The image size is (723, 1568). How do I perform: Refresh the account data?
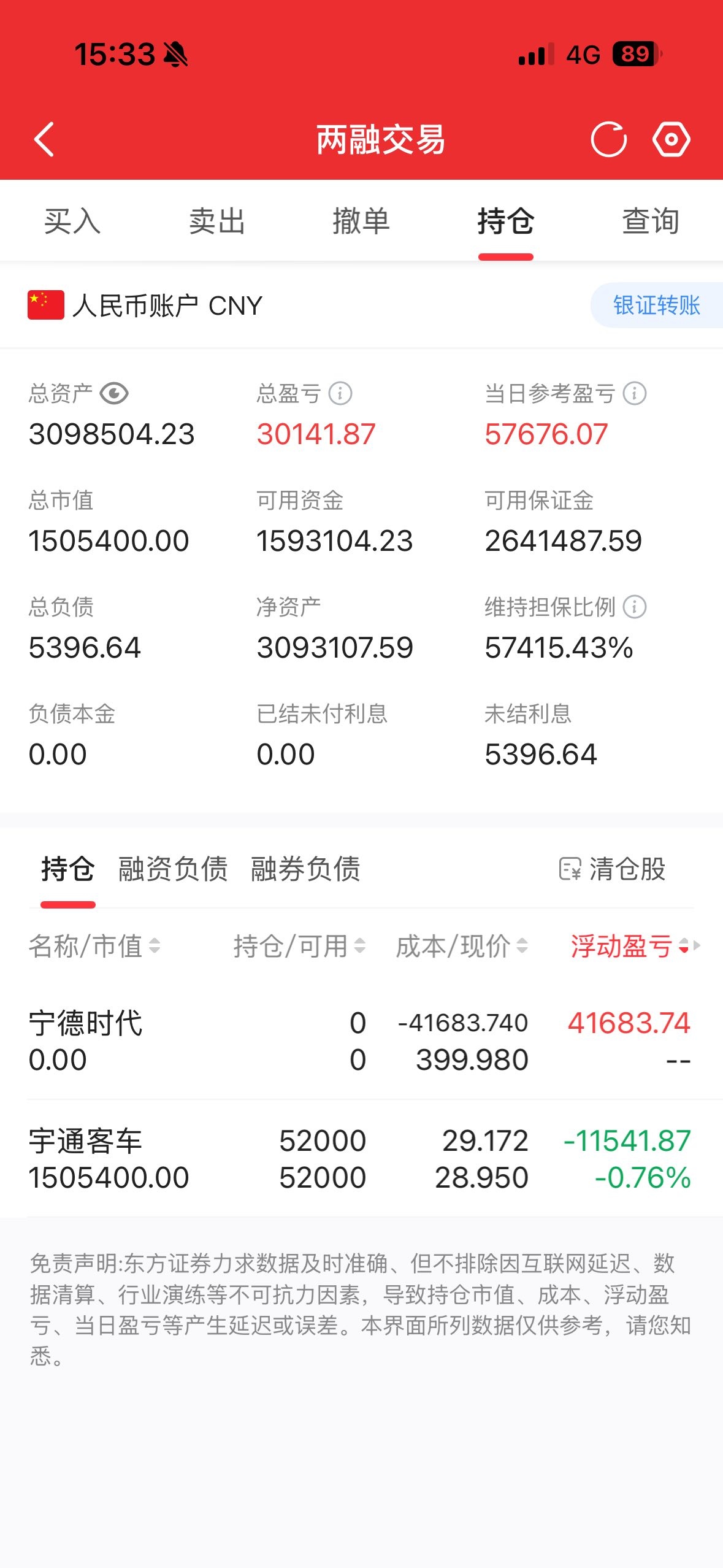click(608, 140)
